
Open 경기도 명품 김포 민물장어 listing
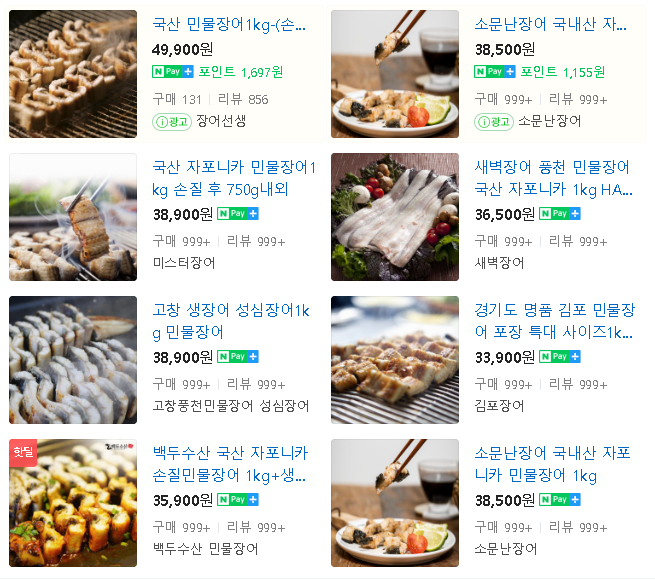[554, 321]
